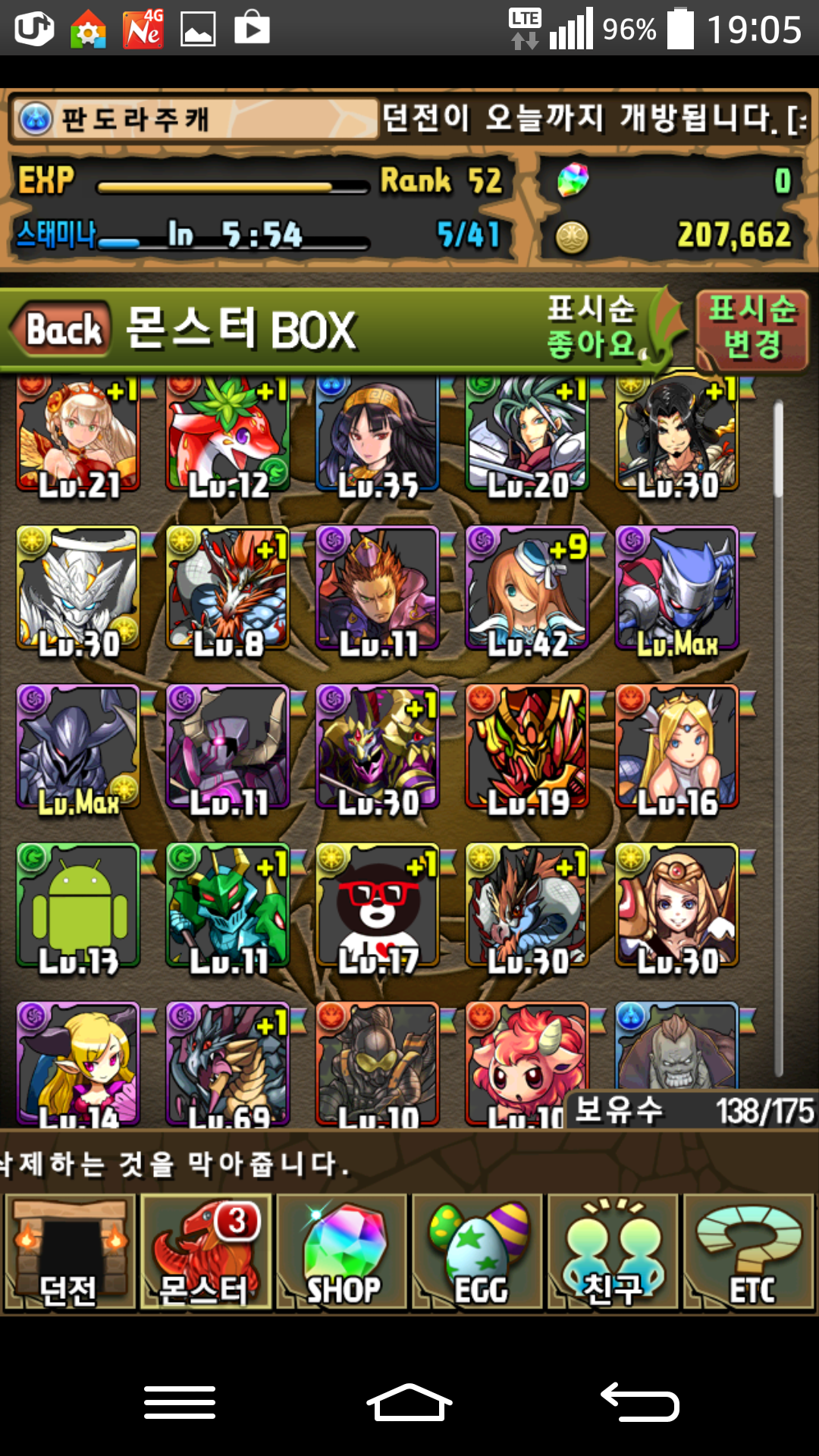
Task: Select the green Android monster Lv.13
Action: click(x=78, y=906)
